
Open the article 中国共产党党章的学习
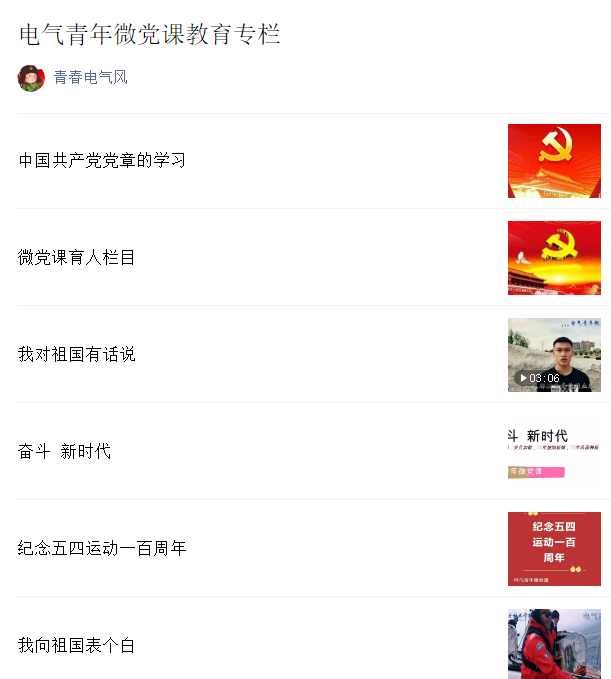click(102, 160)
